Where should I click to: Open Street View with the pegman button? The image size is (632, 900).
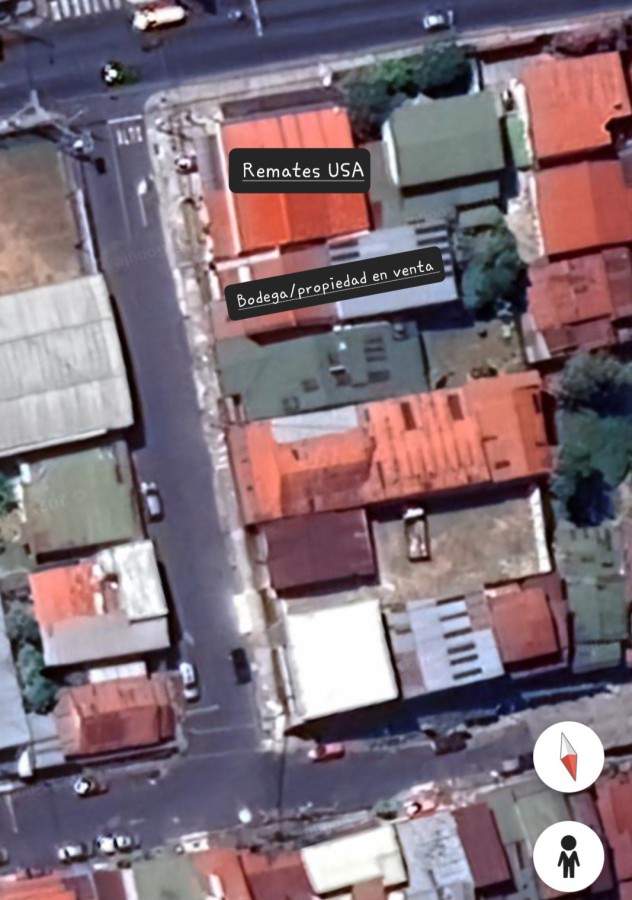[x=568, y=856]
